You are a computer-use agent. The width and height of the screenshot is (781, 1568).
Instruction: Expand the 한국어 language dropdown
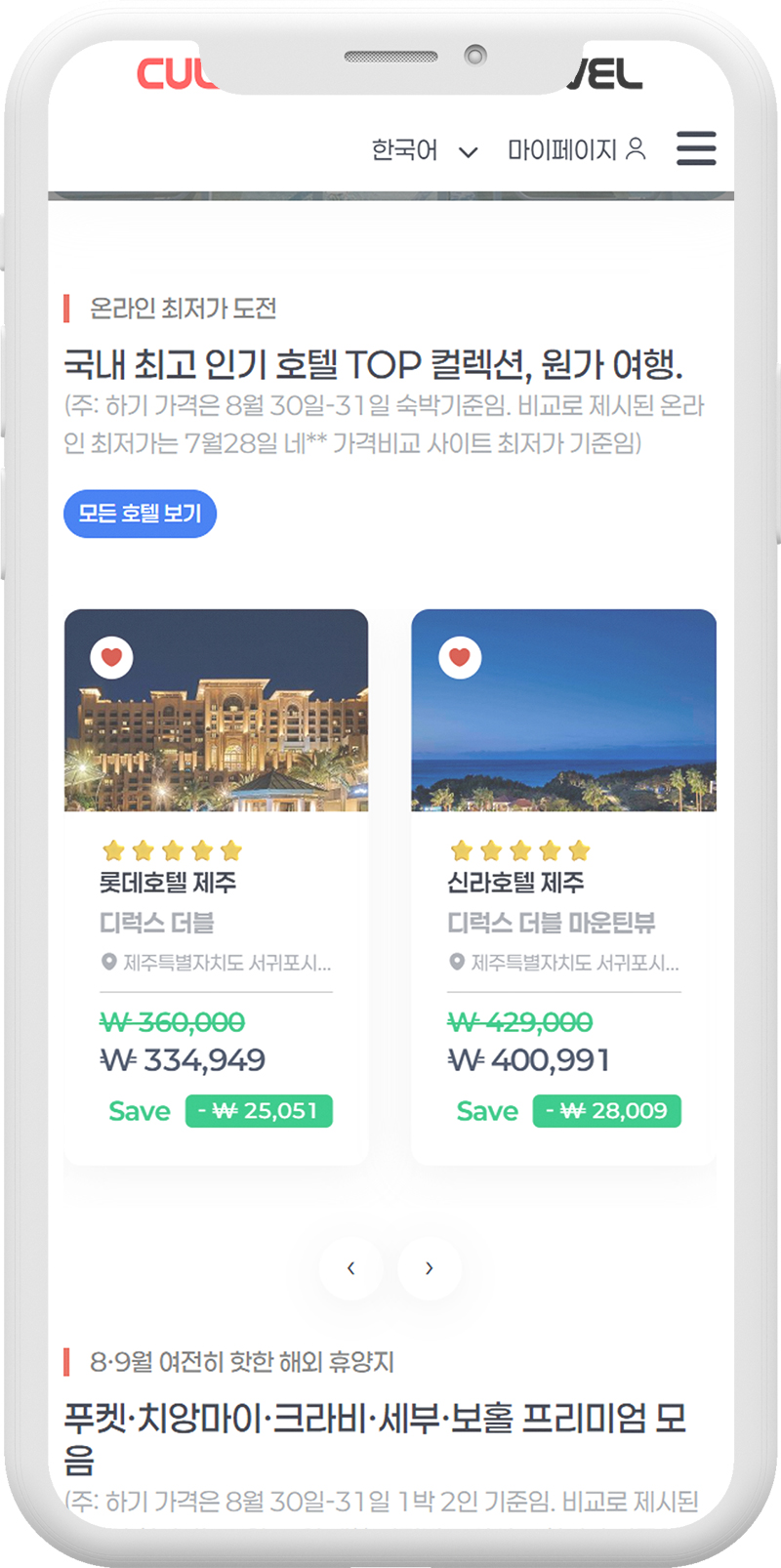[425, 150]
